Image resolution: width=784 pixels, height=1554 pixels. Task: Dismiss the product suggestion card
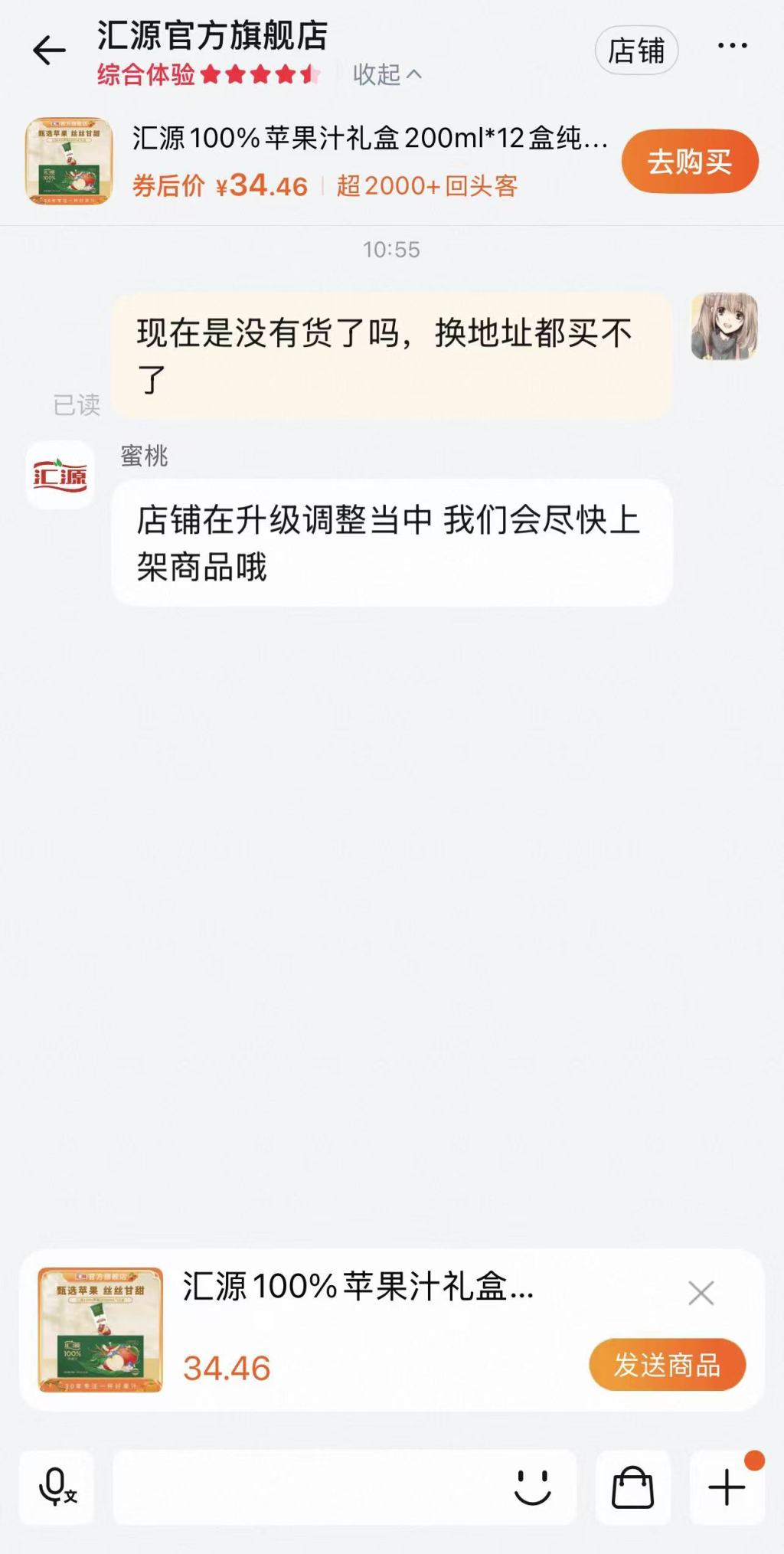pos(701,1293)
